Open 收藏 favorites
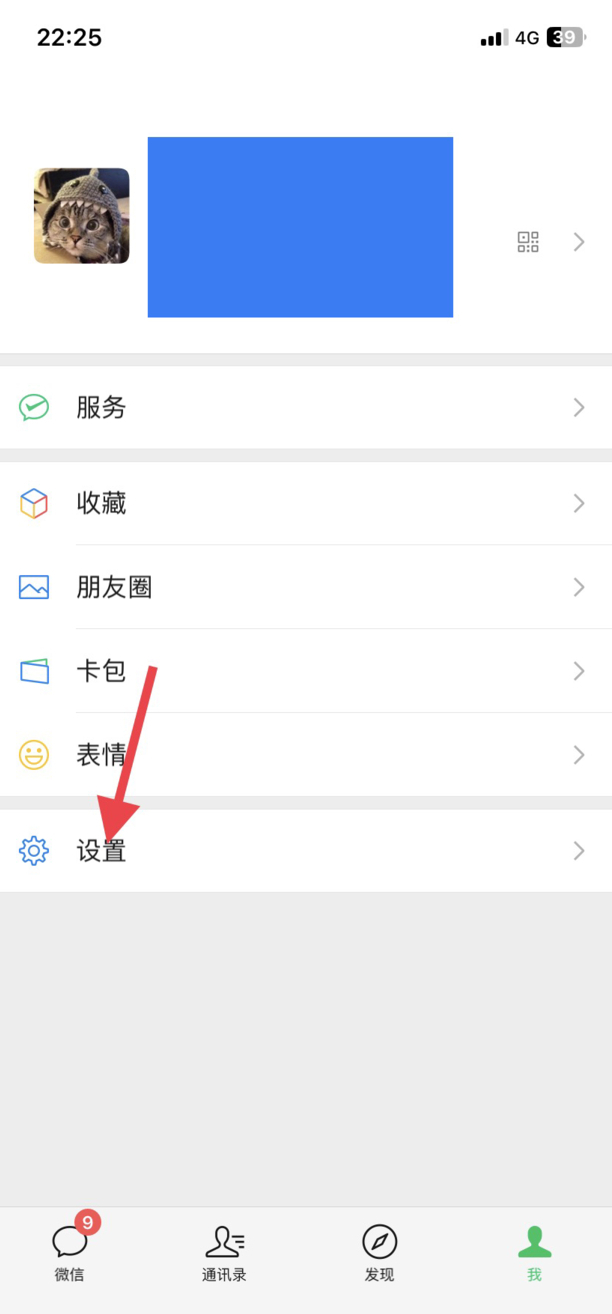The width and height of the screenshot is (612, 1314). click(x=306, y=503)
